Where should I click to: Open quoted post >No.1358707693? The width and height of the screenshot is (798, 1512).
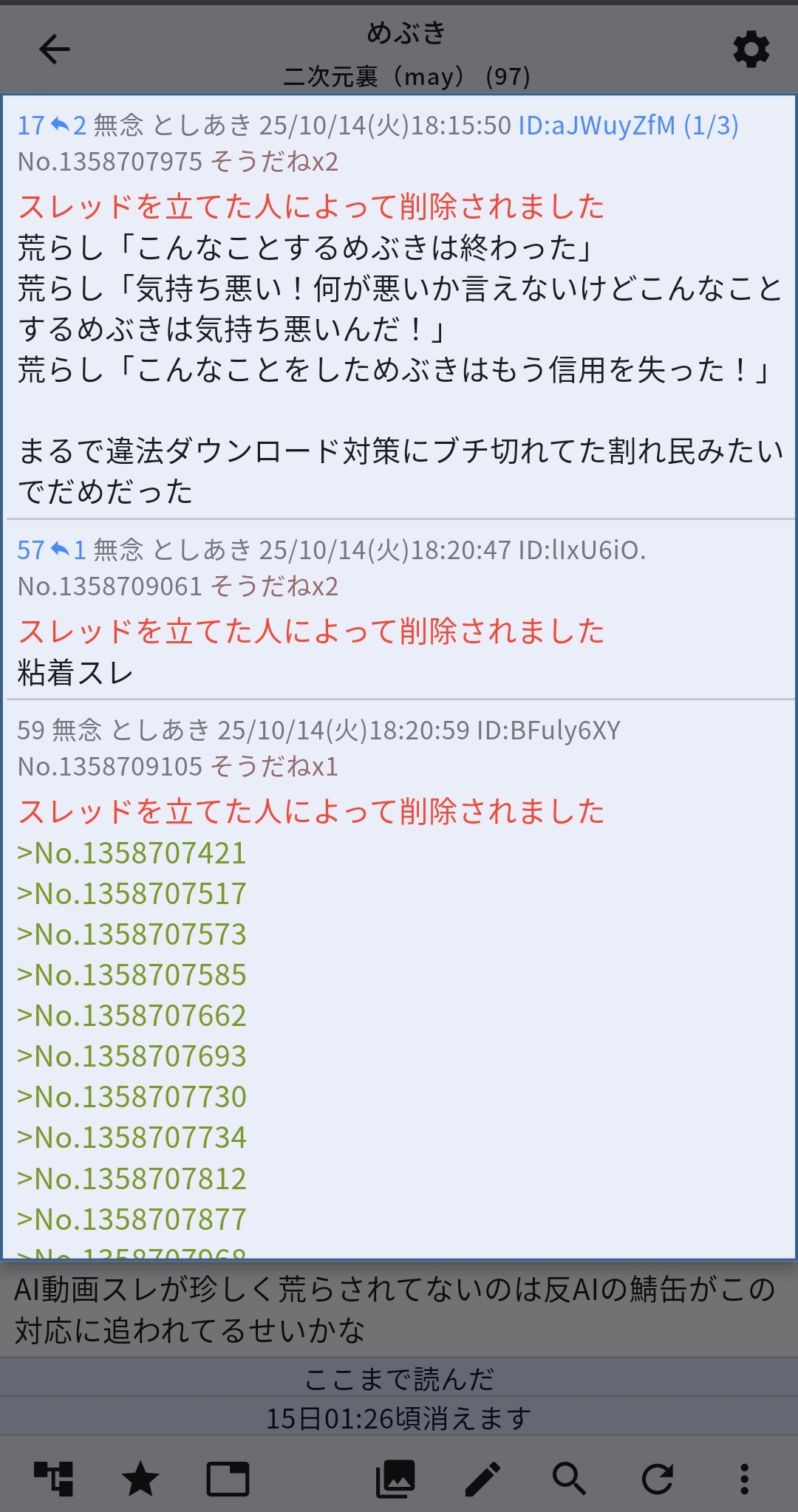click(132, 1057)
